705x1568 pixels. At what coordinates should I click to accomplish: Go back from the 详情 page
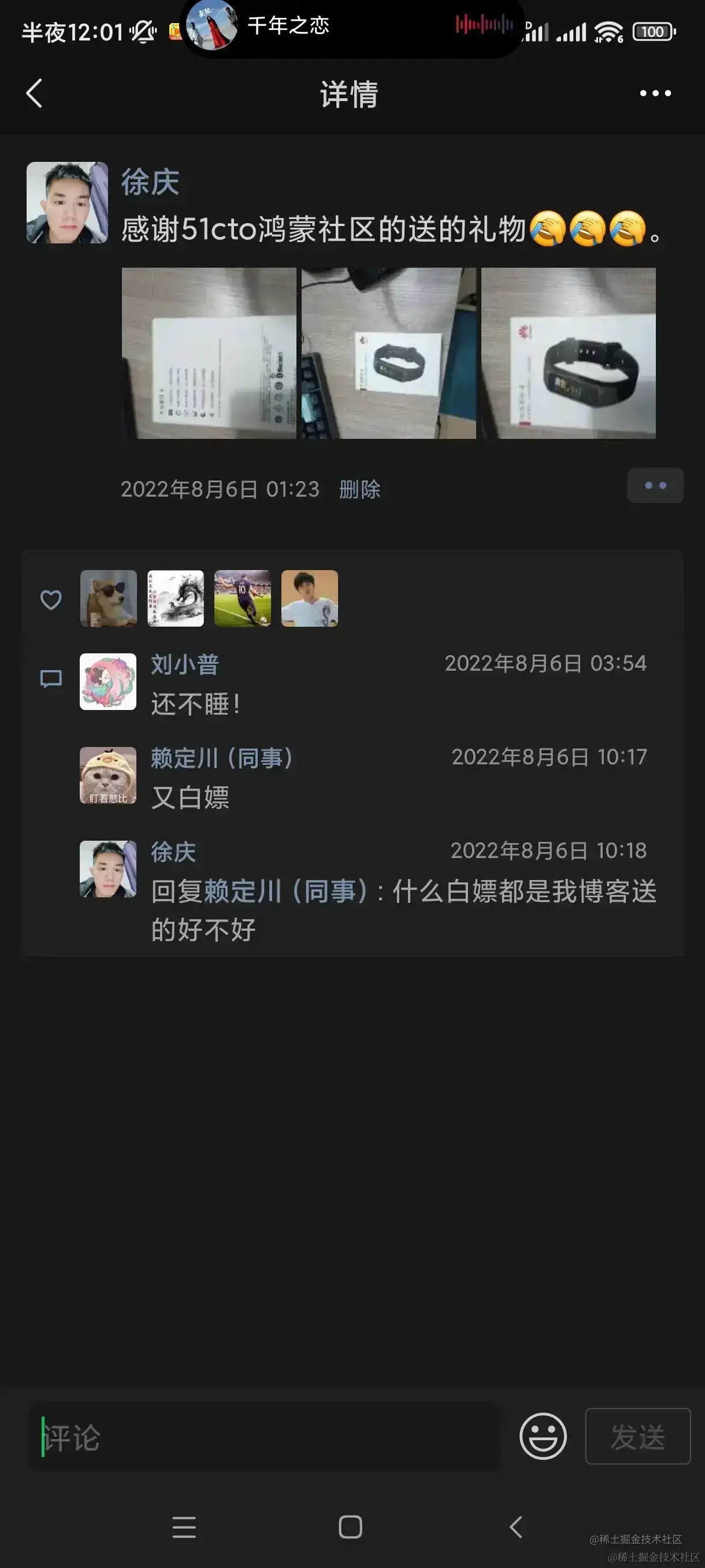pos(35,93)
